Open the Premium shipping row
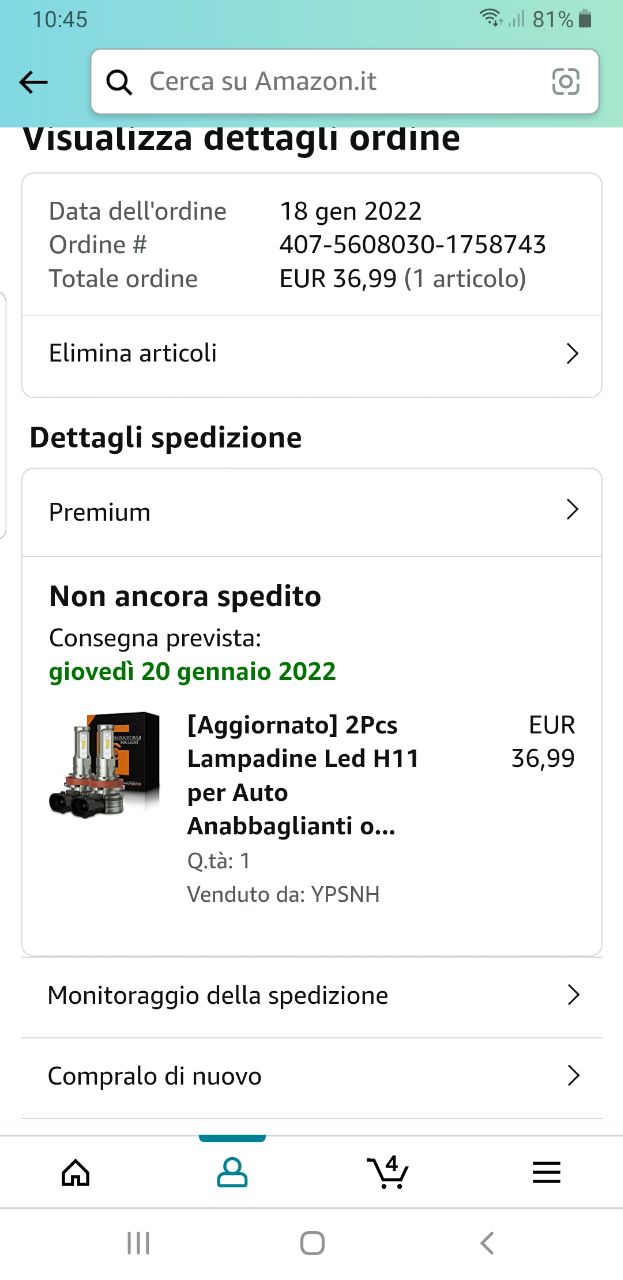Image resolution: width=623 pixels, height=1280 pixels. pos(312,512)
